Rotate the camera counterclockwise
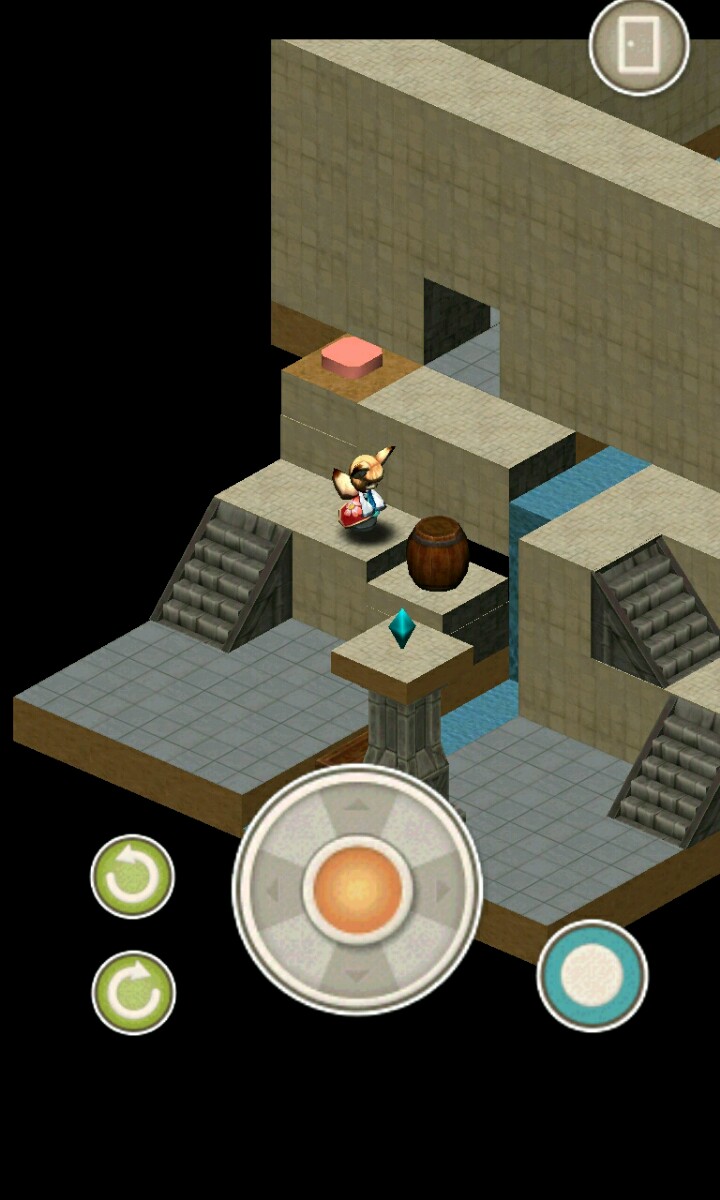The height and width of the screenshot is (1200, 720). tap(133, 876)
